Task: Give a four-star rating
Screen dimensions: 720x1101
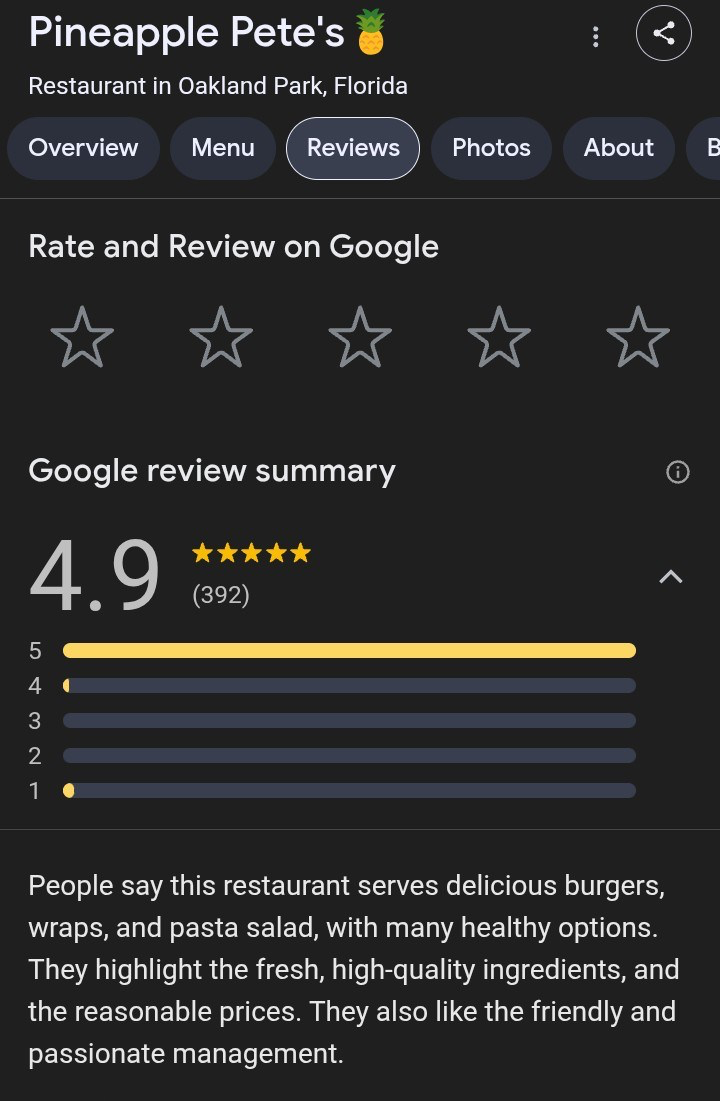Action: (498, 338)
